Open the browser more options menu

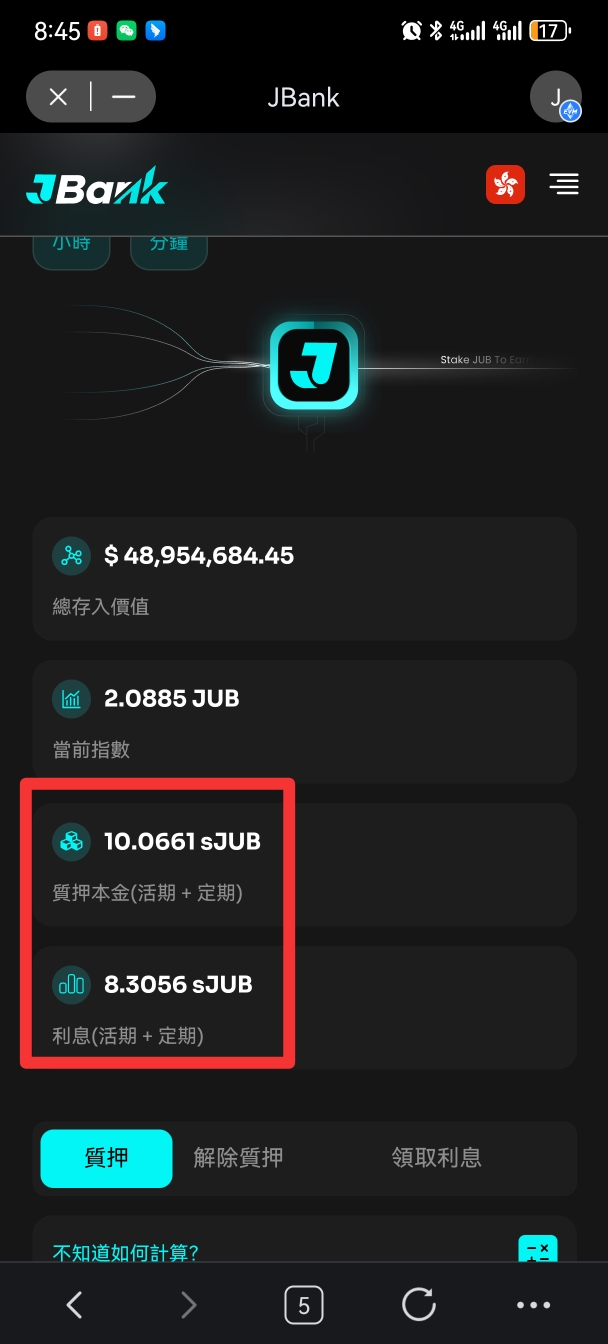(533, 1305)
